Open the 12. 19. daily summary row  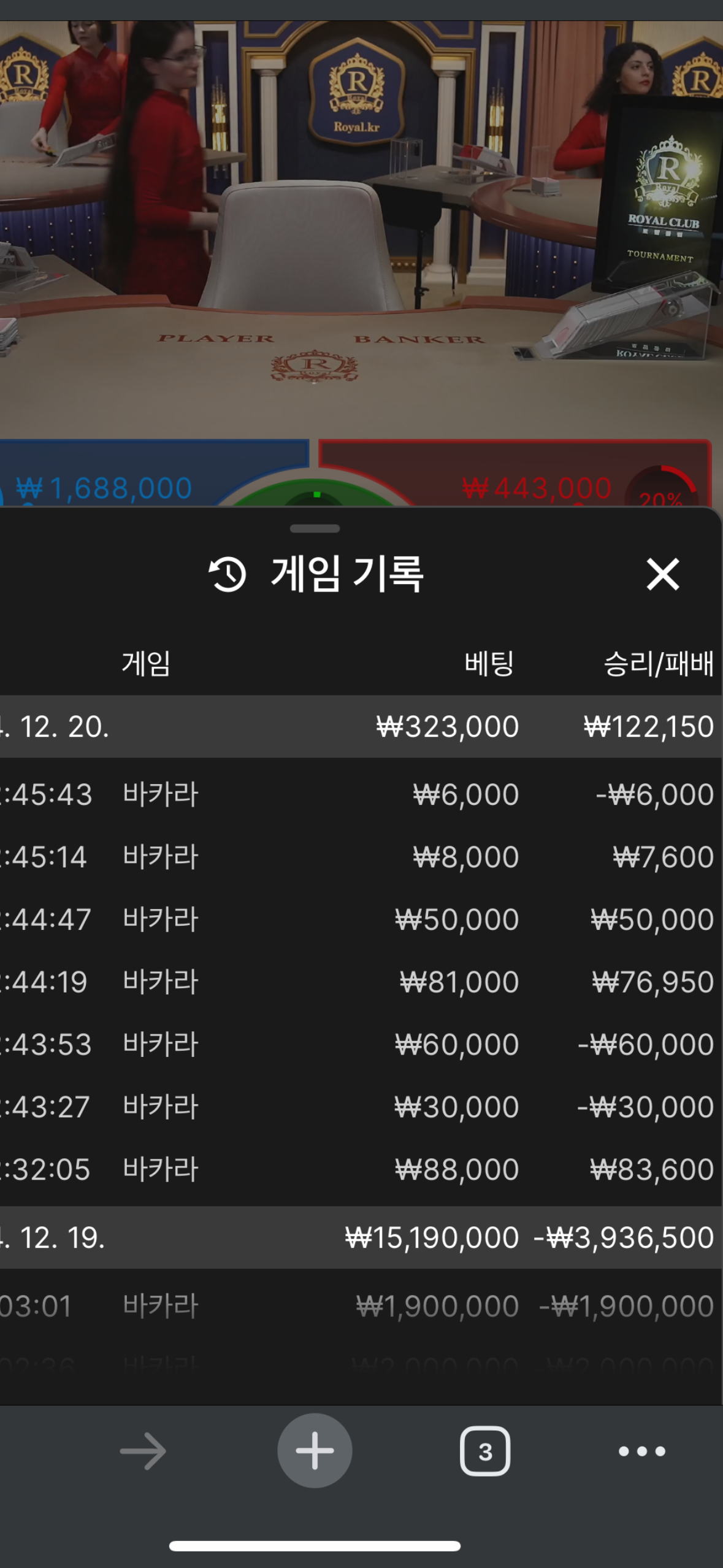[361, 1237]
